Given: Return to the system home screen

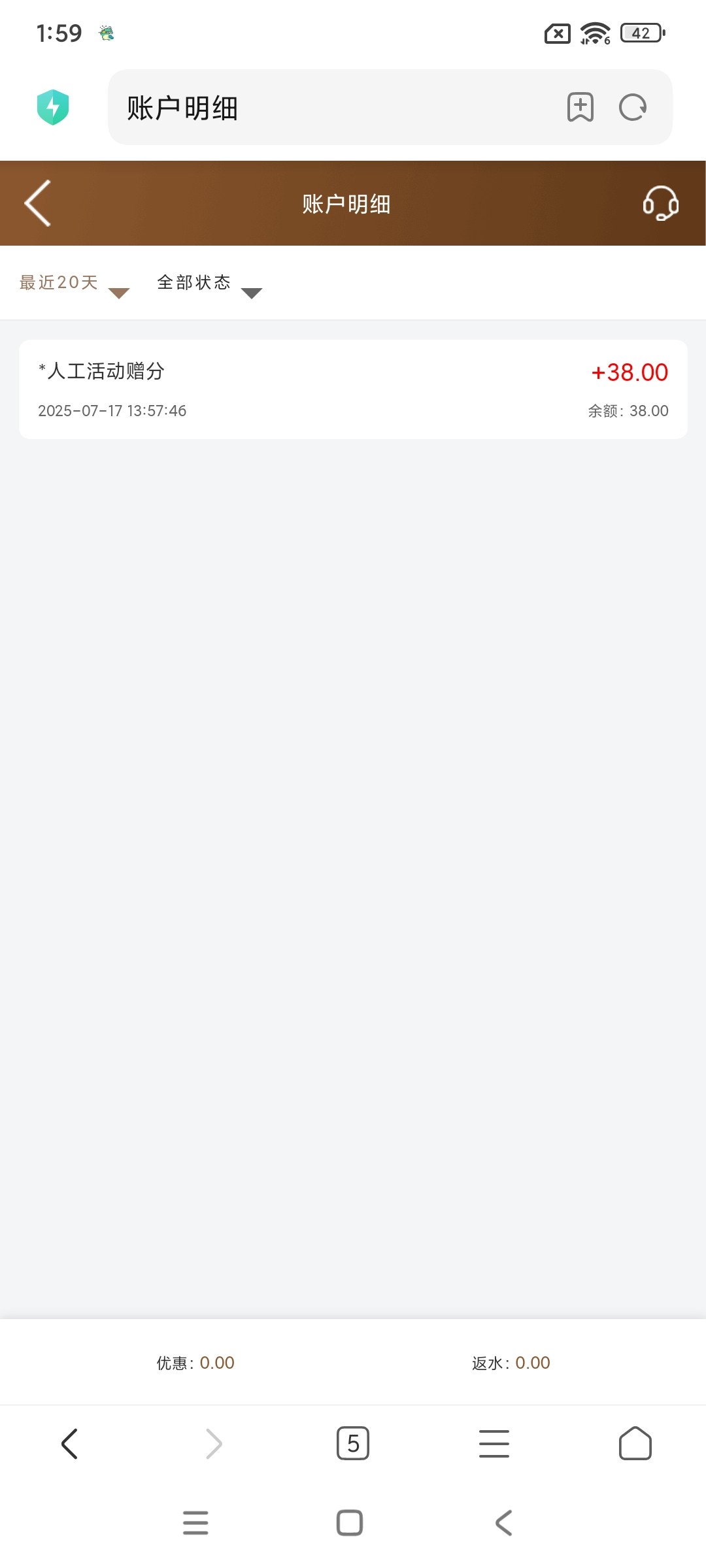Looking at the screenshot, I should click(350, 1523).
